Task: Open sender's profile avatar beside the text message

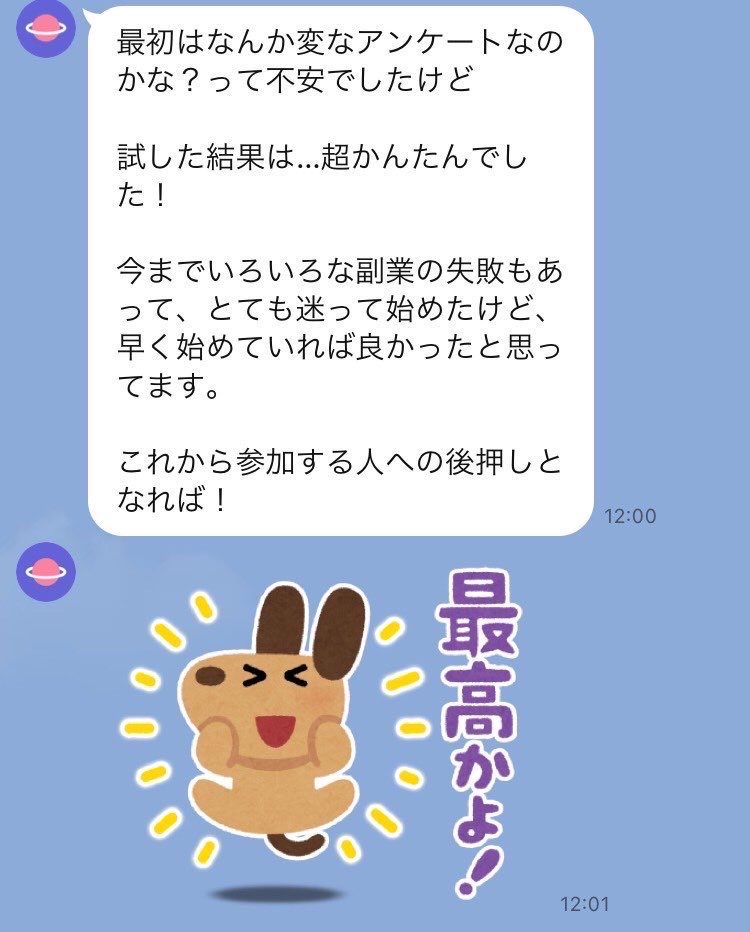Action: pos(47,29)
